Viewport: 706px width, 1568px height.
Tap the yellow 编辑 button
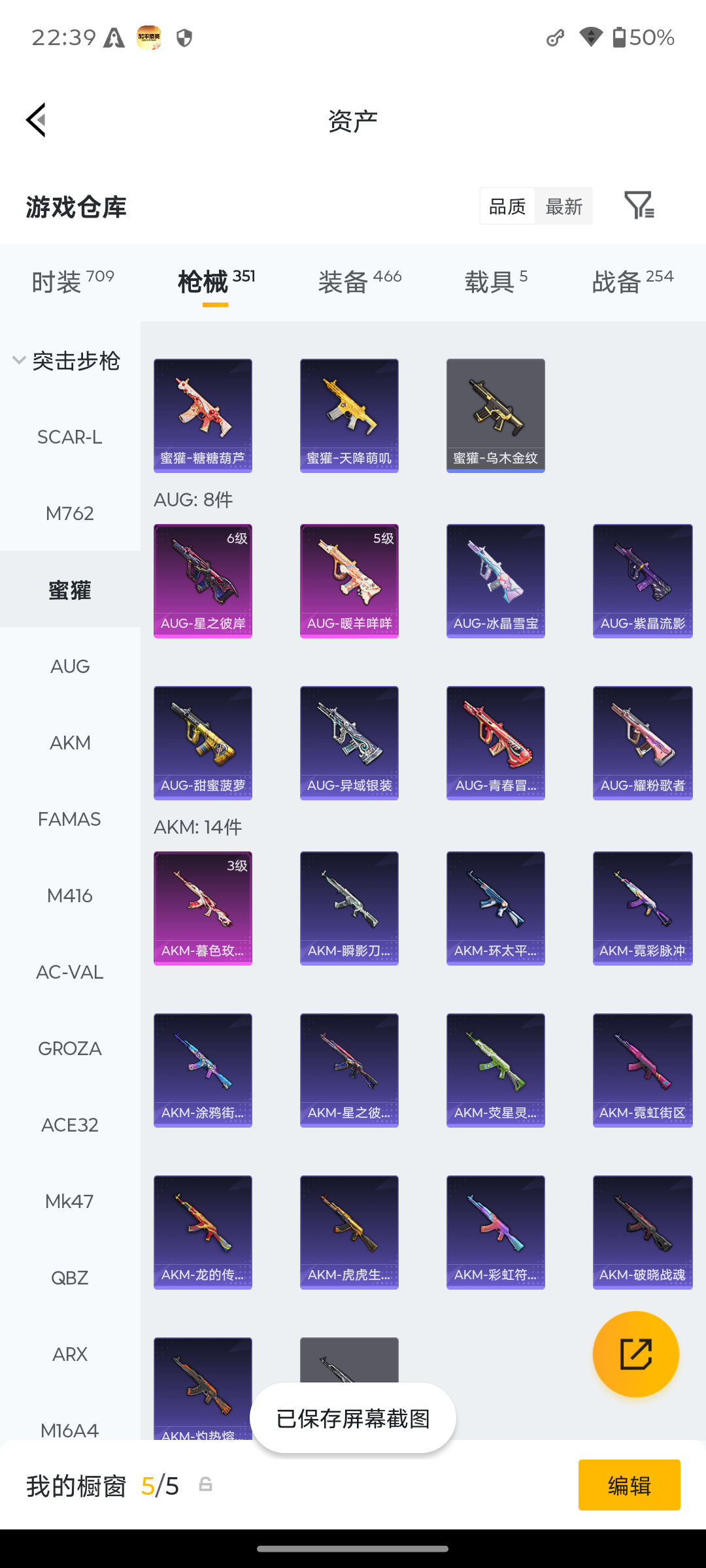(630, 1485)
